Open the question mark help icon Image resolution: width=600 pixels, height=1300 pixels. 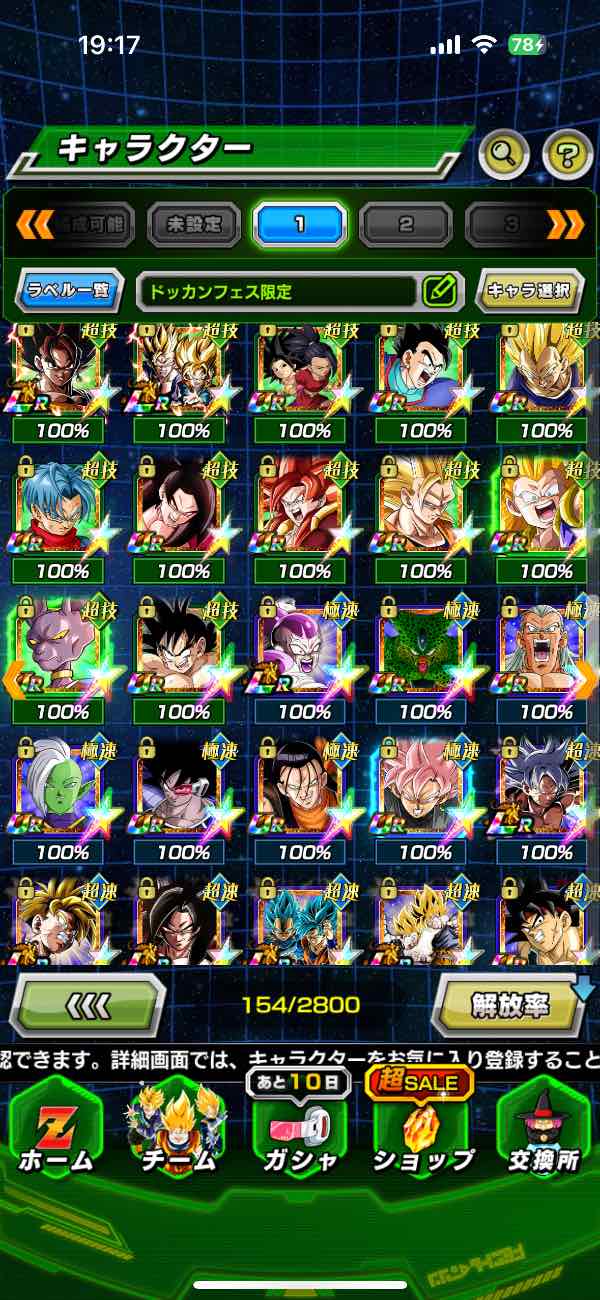click(x=567, y=154)
